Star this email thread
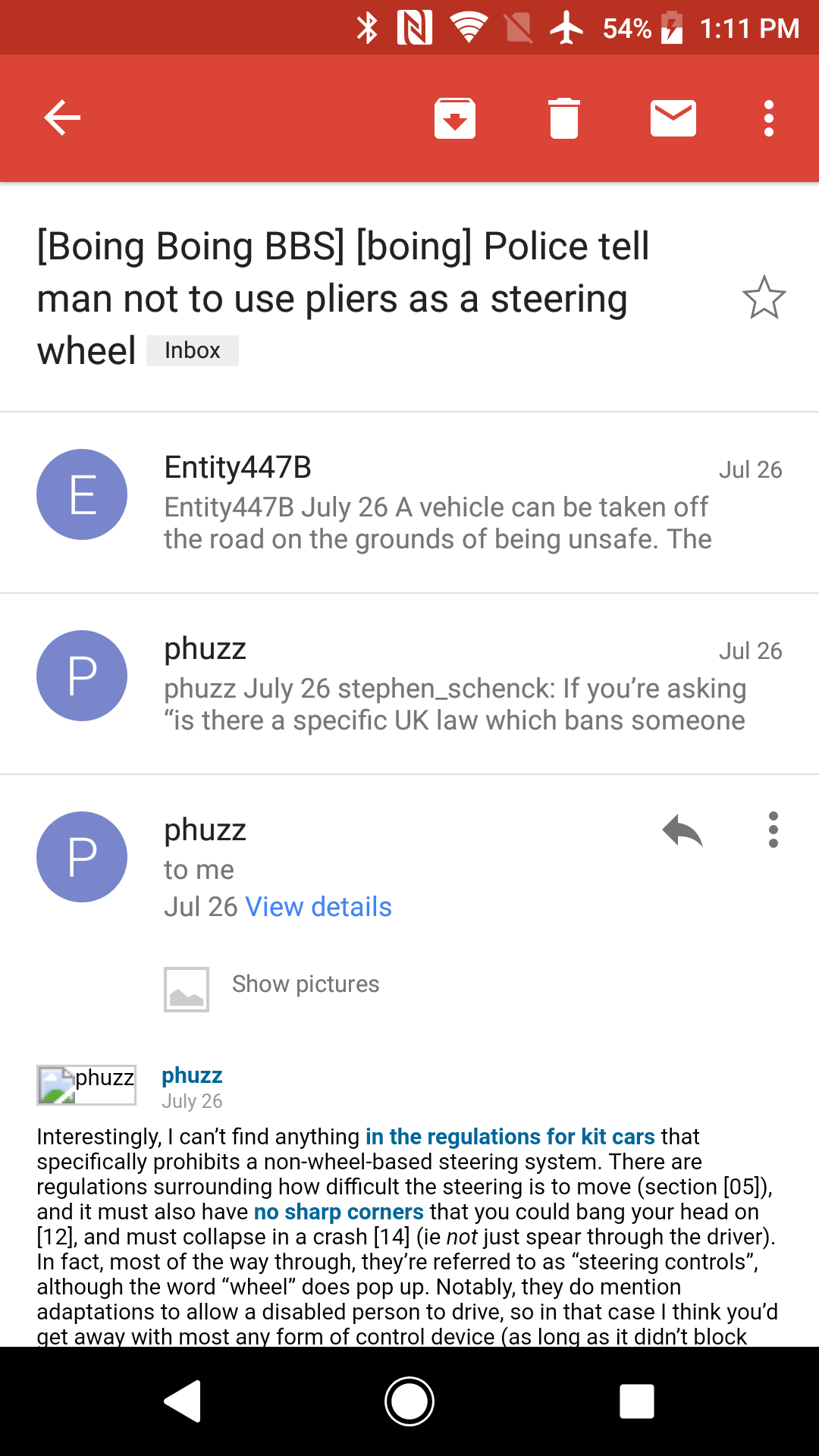 764,297
